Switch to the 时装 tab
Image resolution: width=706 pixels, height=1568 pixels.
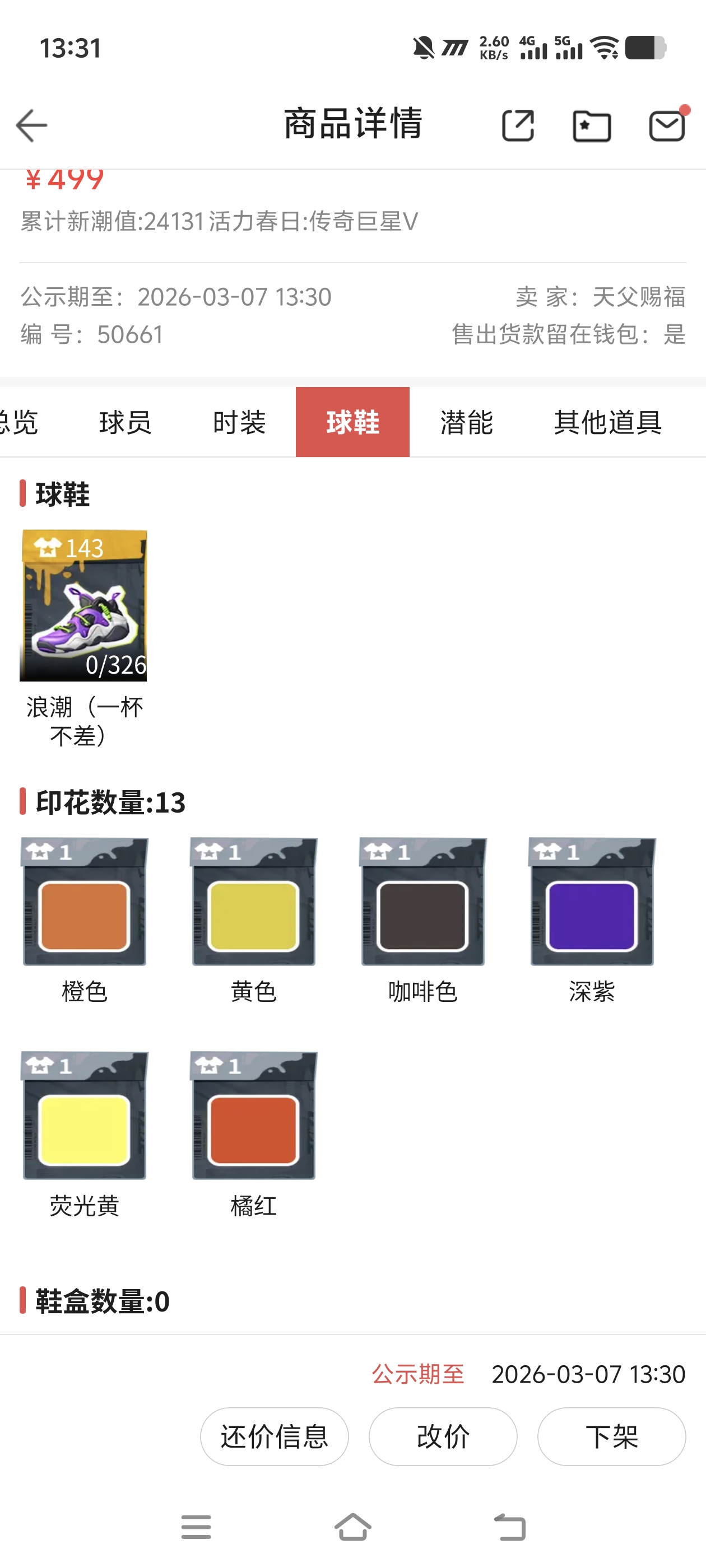click(x=239, y=422)
